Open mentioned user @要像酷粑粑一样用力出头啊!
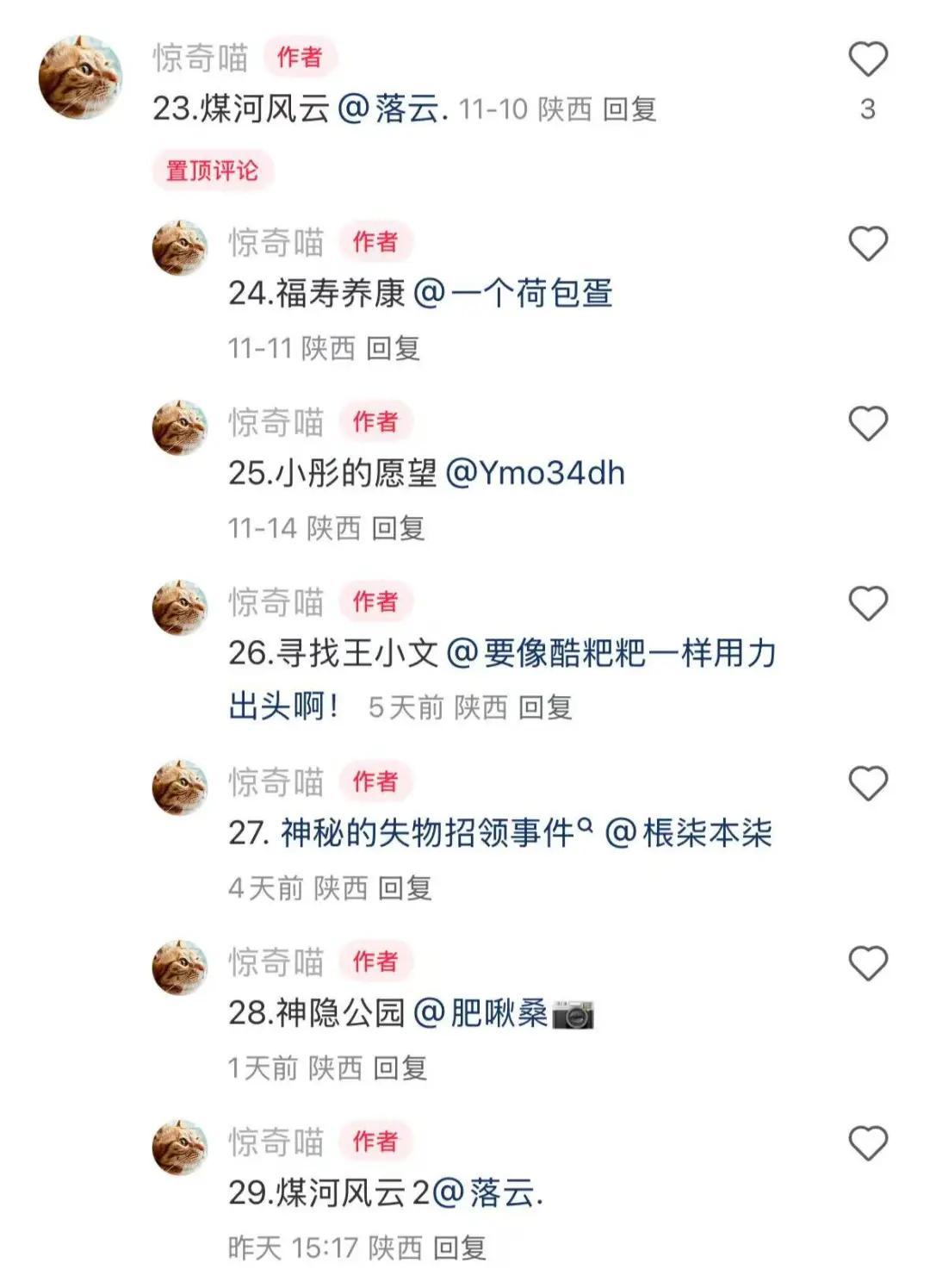The height and width of the screenshot is (1288, 930). coord(611,654)
